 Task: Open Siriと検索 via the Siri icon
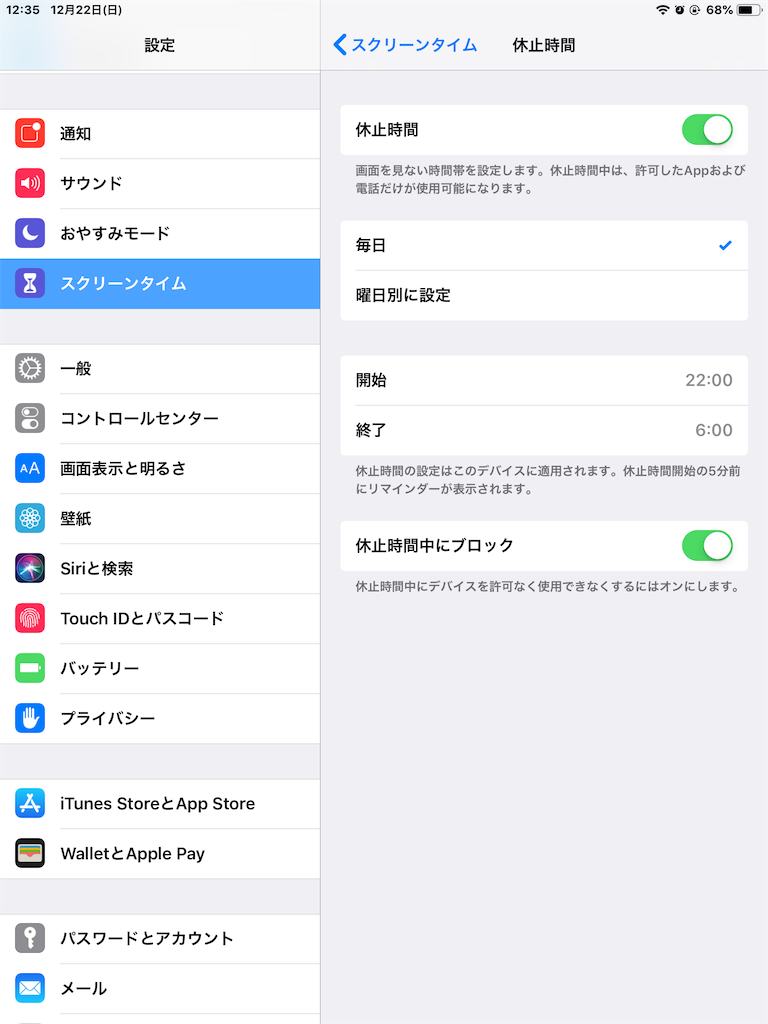click(29, 568)
